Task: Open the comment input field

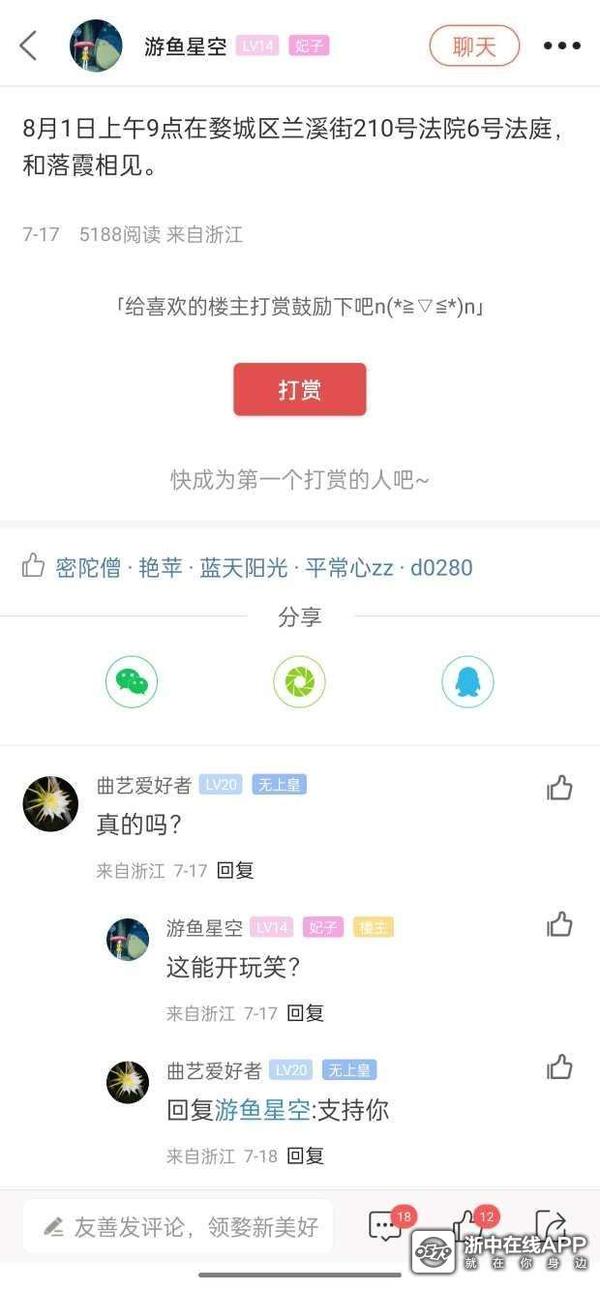Action: (x=178, y=1227)
